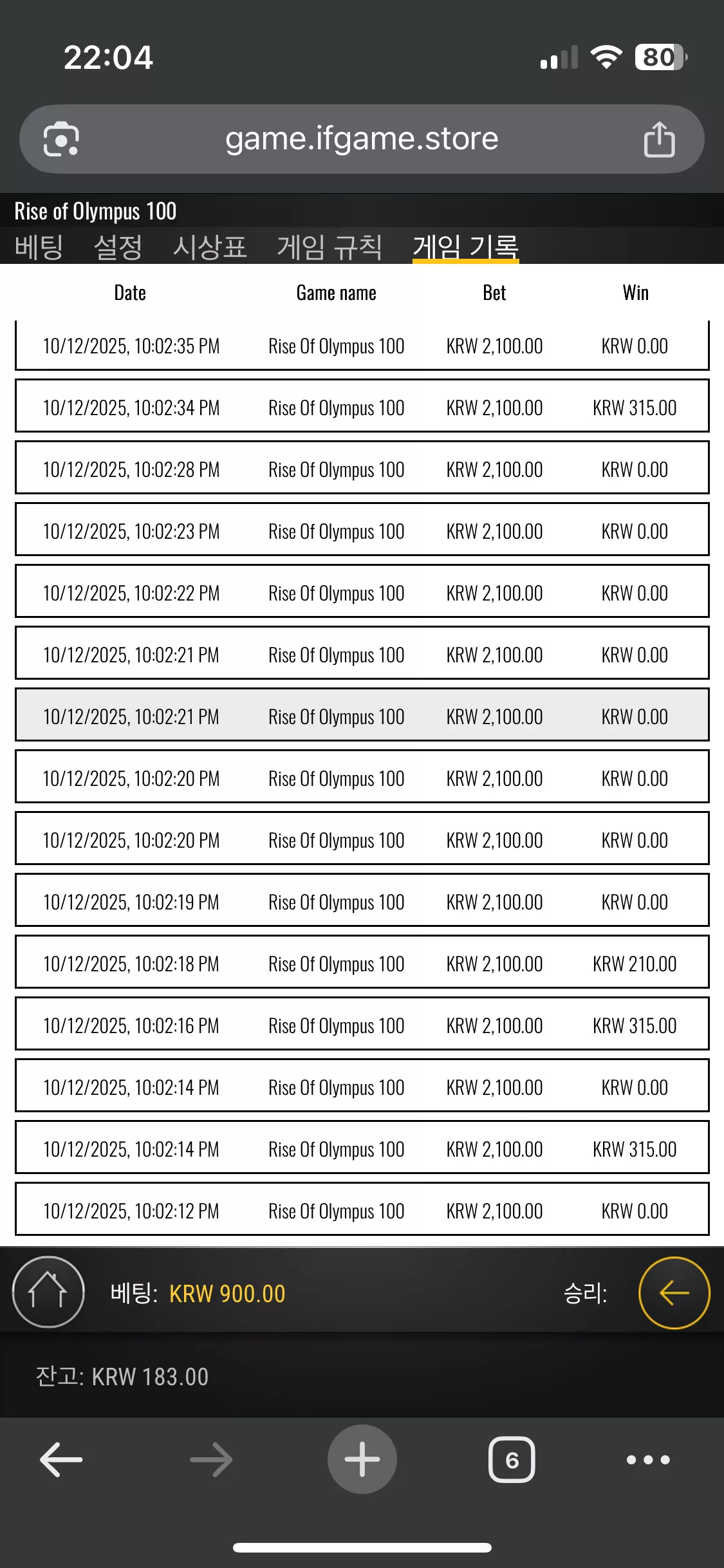Open a new tab with the plus button
Screen dimensions: 724x1568
(362, 1459)
